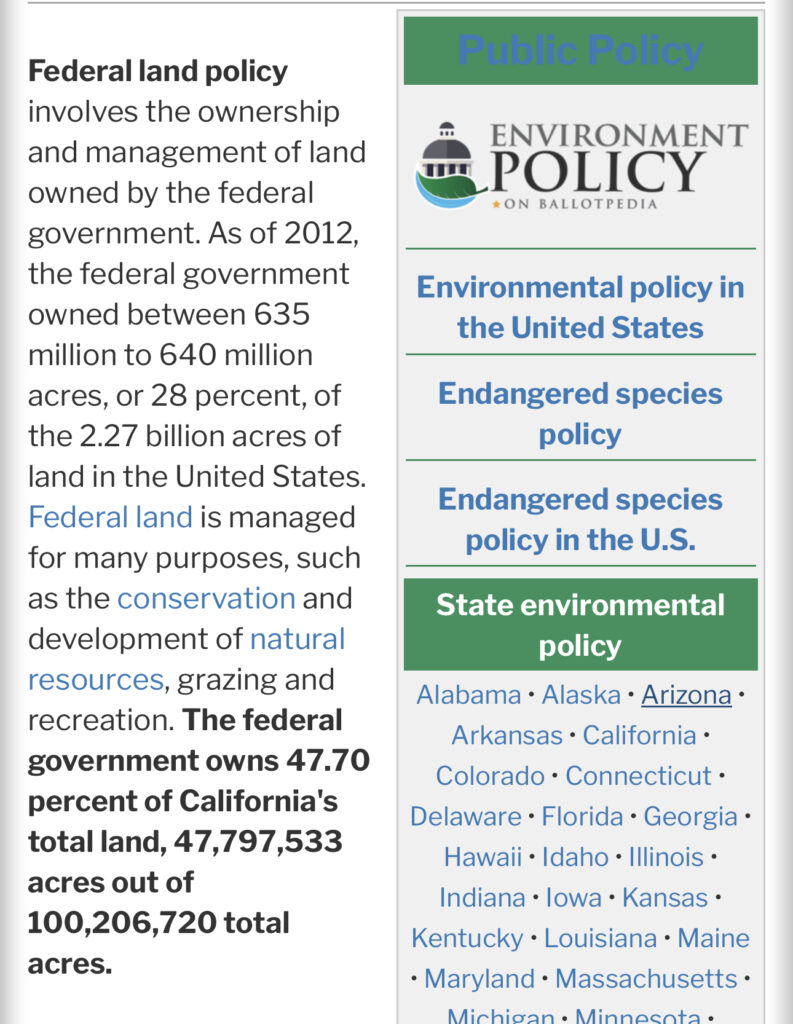Open the Massachusetts state link
Viewport: 793px width, 1024px height.
pyautogui.click(x=646, y=978)
